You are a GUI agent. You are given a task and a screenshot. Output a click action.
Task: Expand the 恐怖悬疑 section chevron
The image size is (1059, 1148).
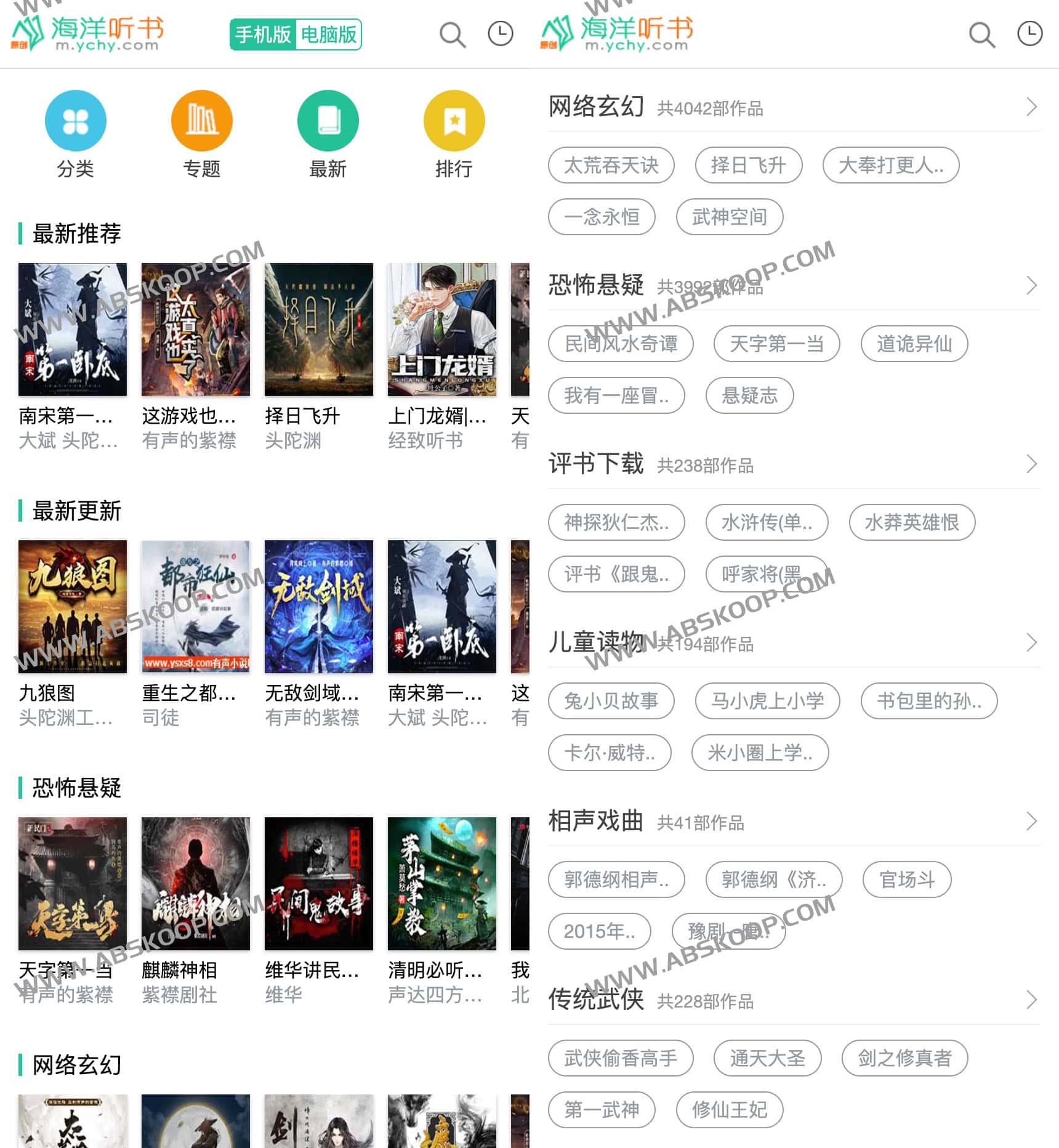pos(1032,286)
